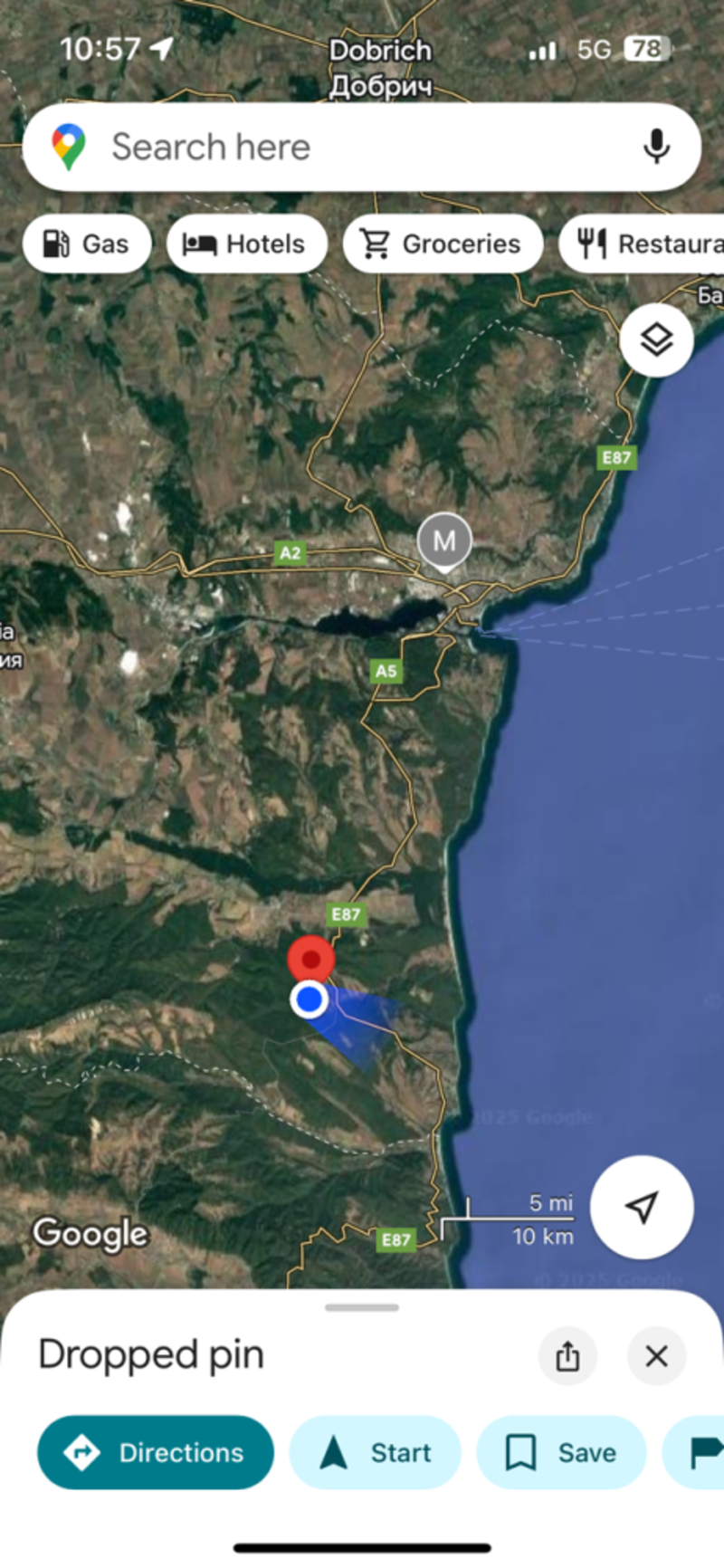The width and height of the screenshot is (724, 1568).
Task: Start navigation to the pin
Action: pos(375,1453)
